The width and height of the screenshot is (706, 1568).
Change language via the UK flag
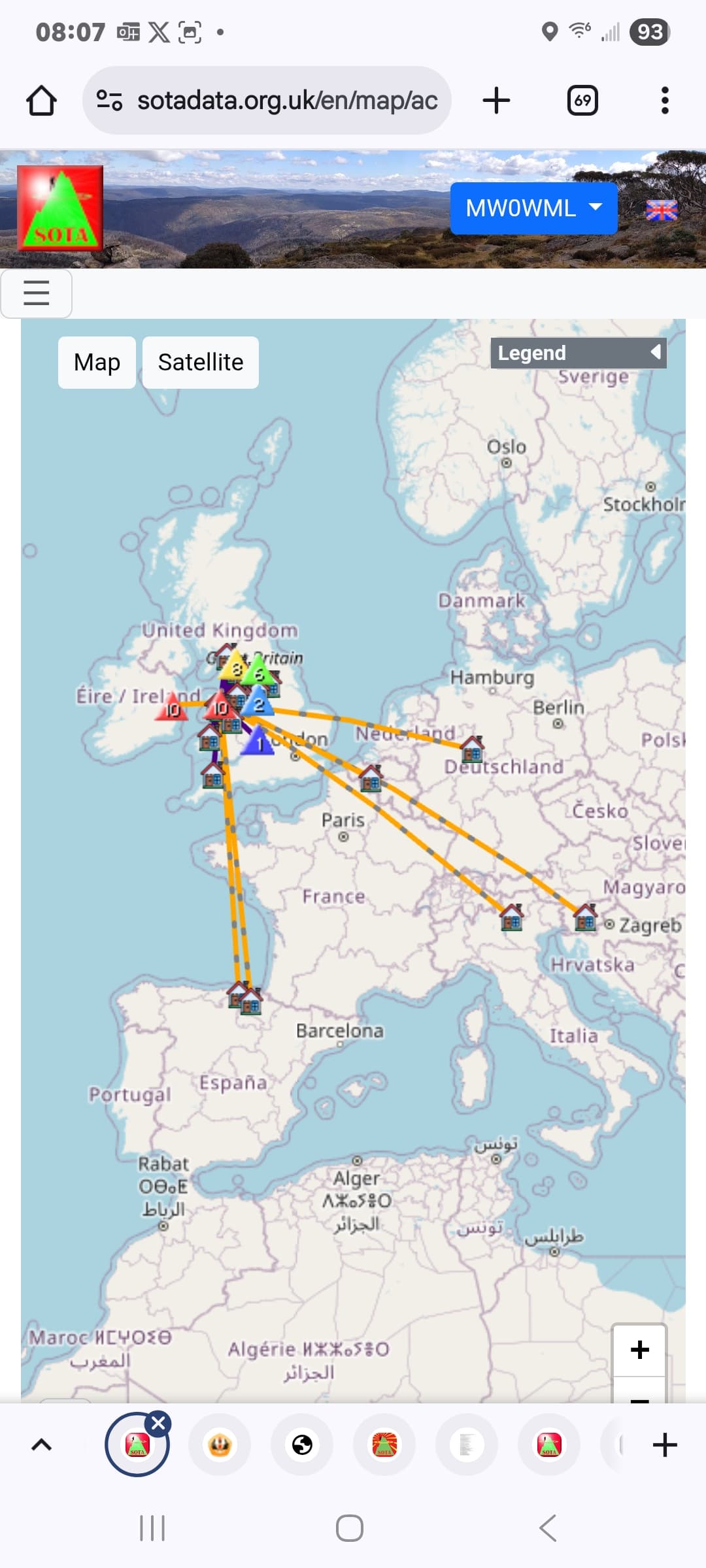(x=662, y=210)
